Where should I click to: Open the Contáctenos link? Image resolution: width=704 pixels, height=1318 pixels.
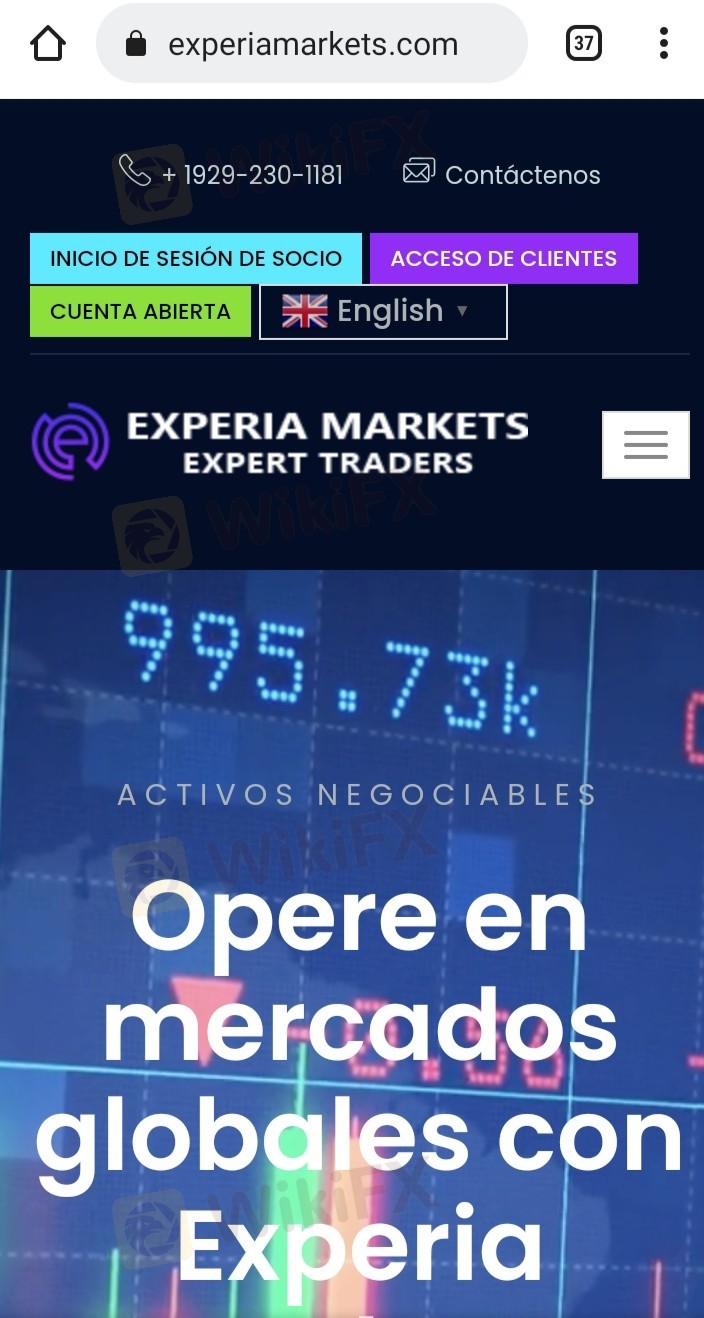(x=502, y=175)
